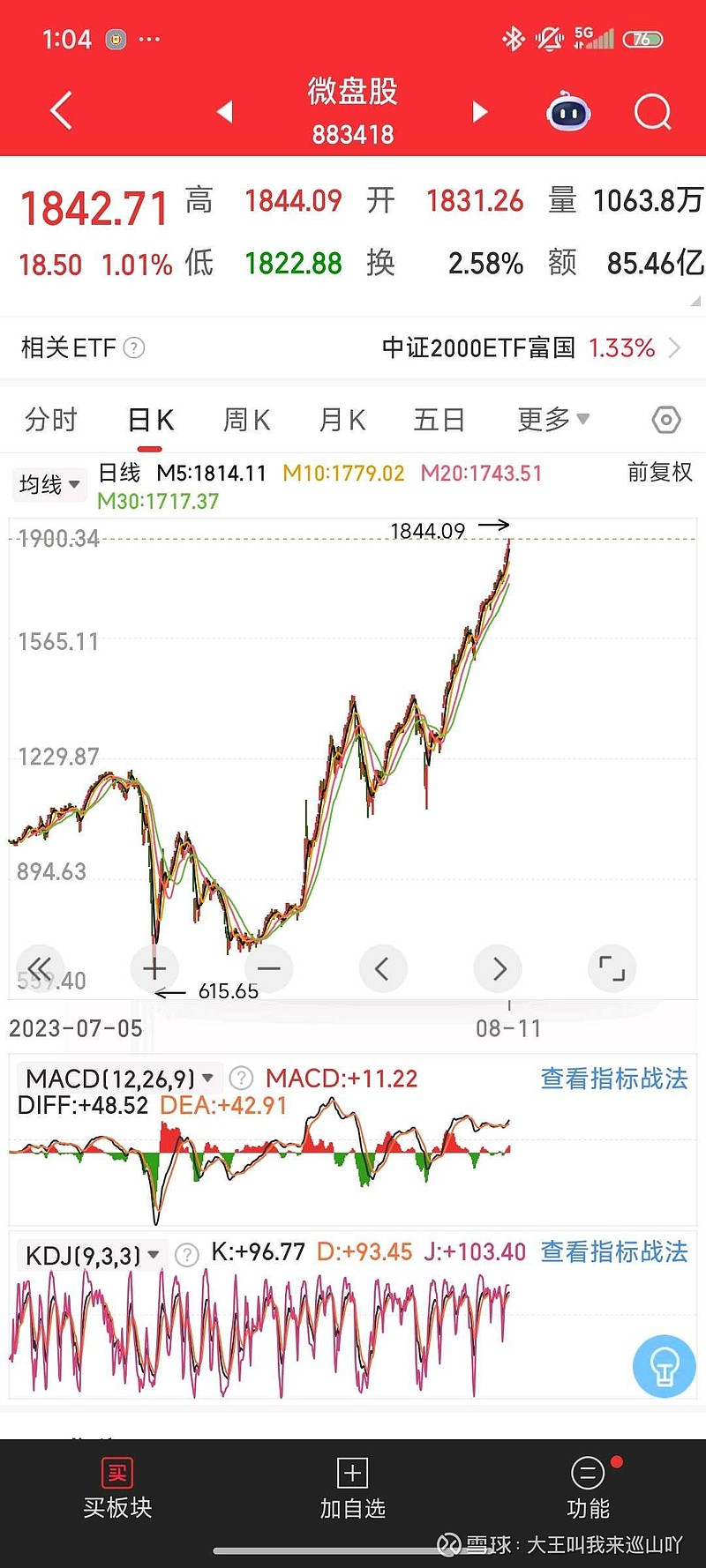
Task: Change the 前复权 adjustment setting
Action: coord(659,473)
